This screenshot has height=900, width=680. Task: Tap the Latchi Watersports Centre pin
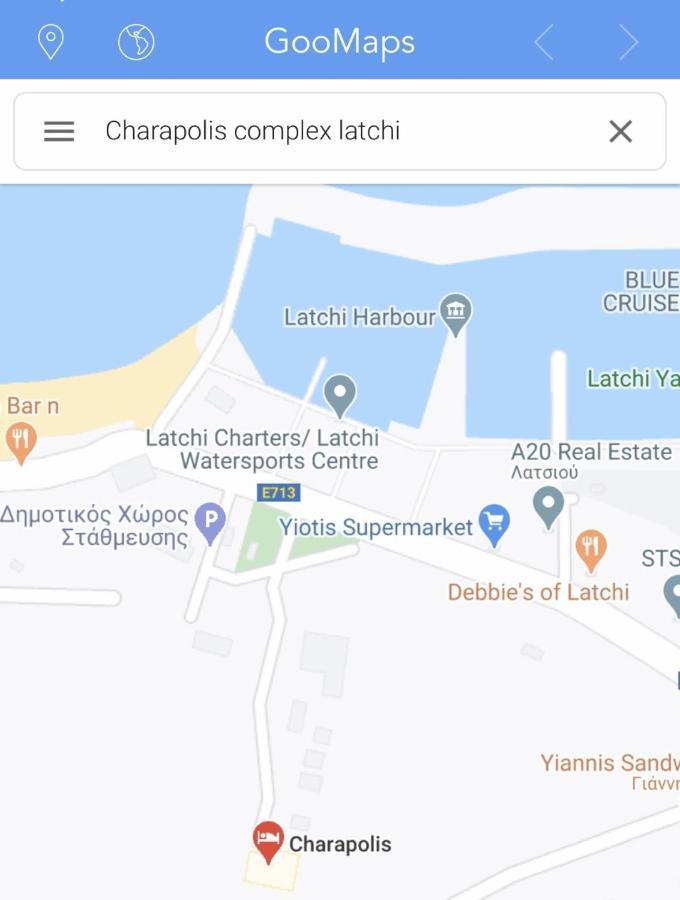[x=340, y=394]
